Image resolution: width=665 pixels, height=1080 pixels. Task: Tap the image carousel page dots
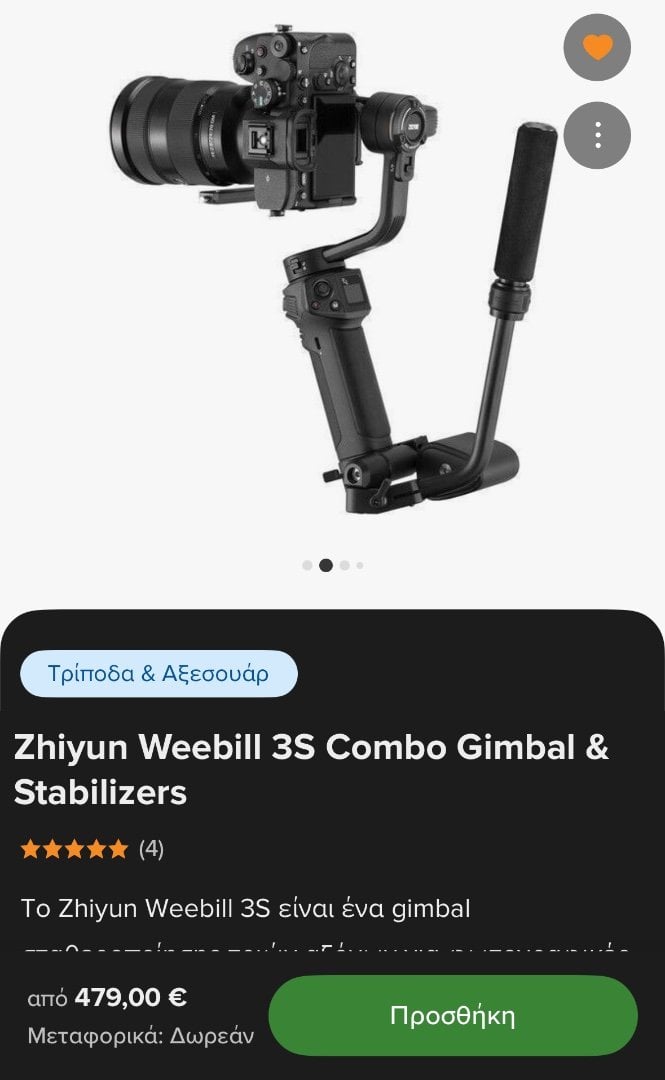click(x=334, y=565)
